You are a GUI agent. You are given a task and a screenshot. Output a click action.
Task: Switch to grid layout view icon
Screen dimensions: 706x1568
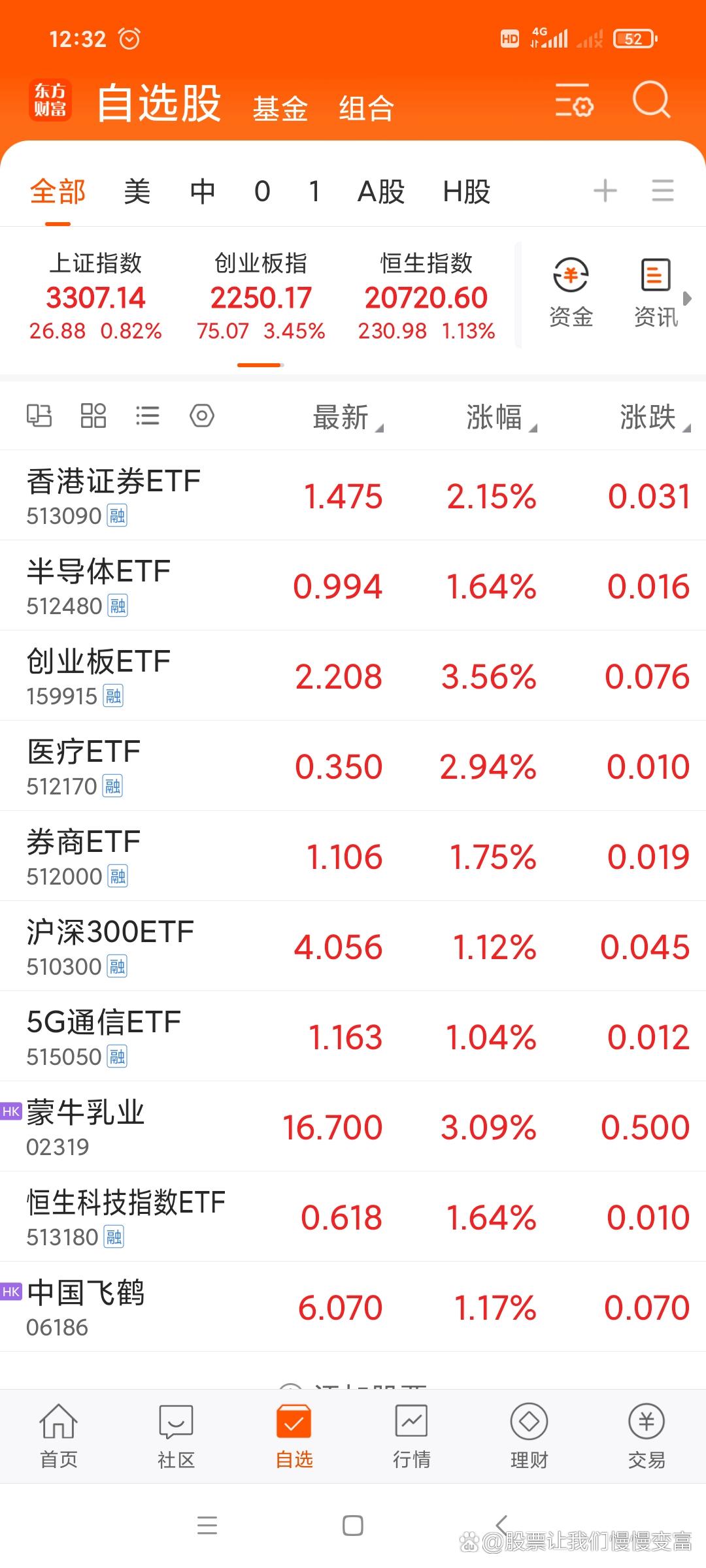[92, 416]
